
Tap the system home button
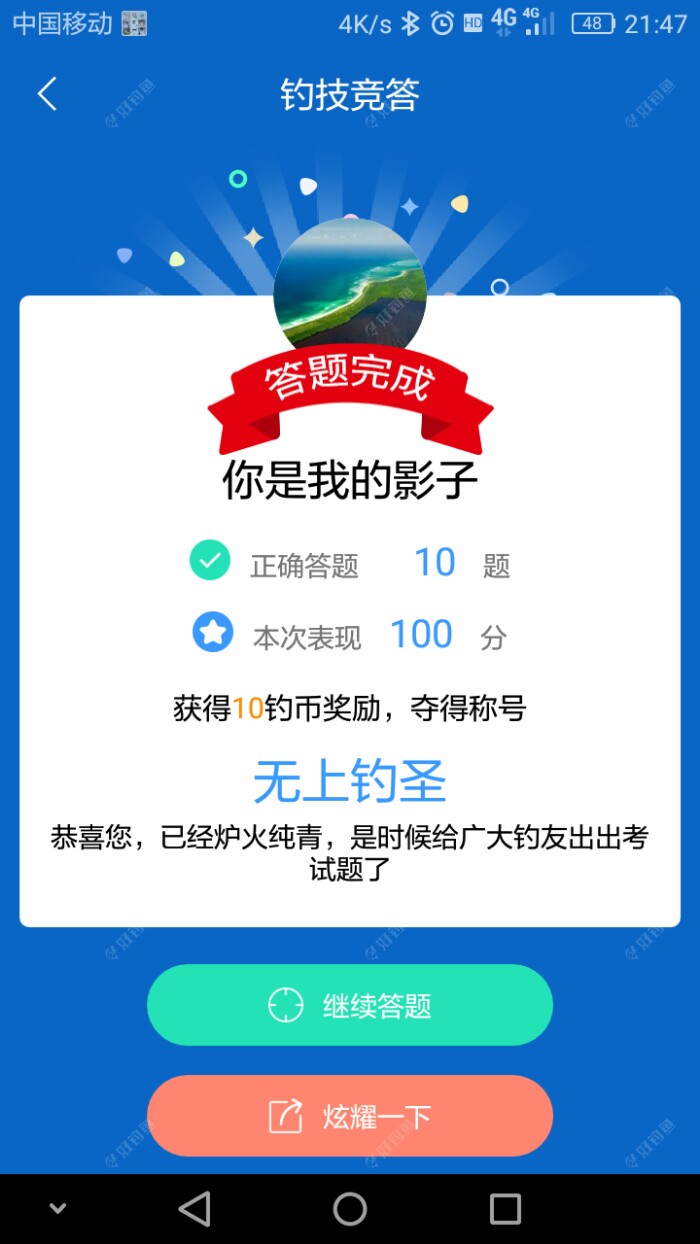[x=350, y=1209]
